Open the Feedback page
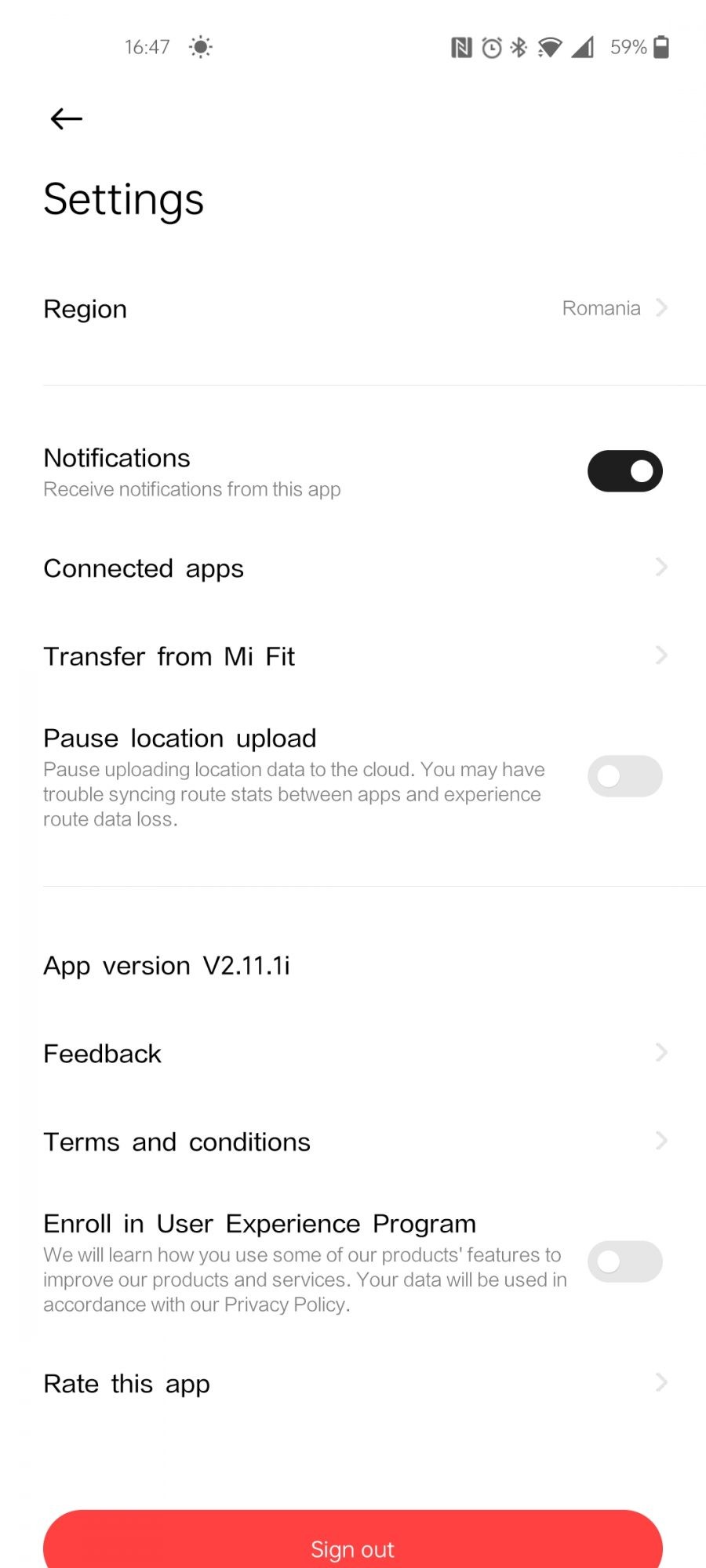This screenshot has width=706, height=1568. (x=353, y=1054)
